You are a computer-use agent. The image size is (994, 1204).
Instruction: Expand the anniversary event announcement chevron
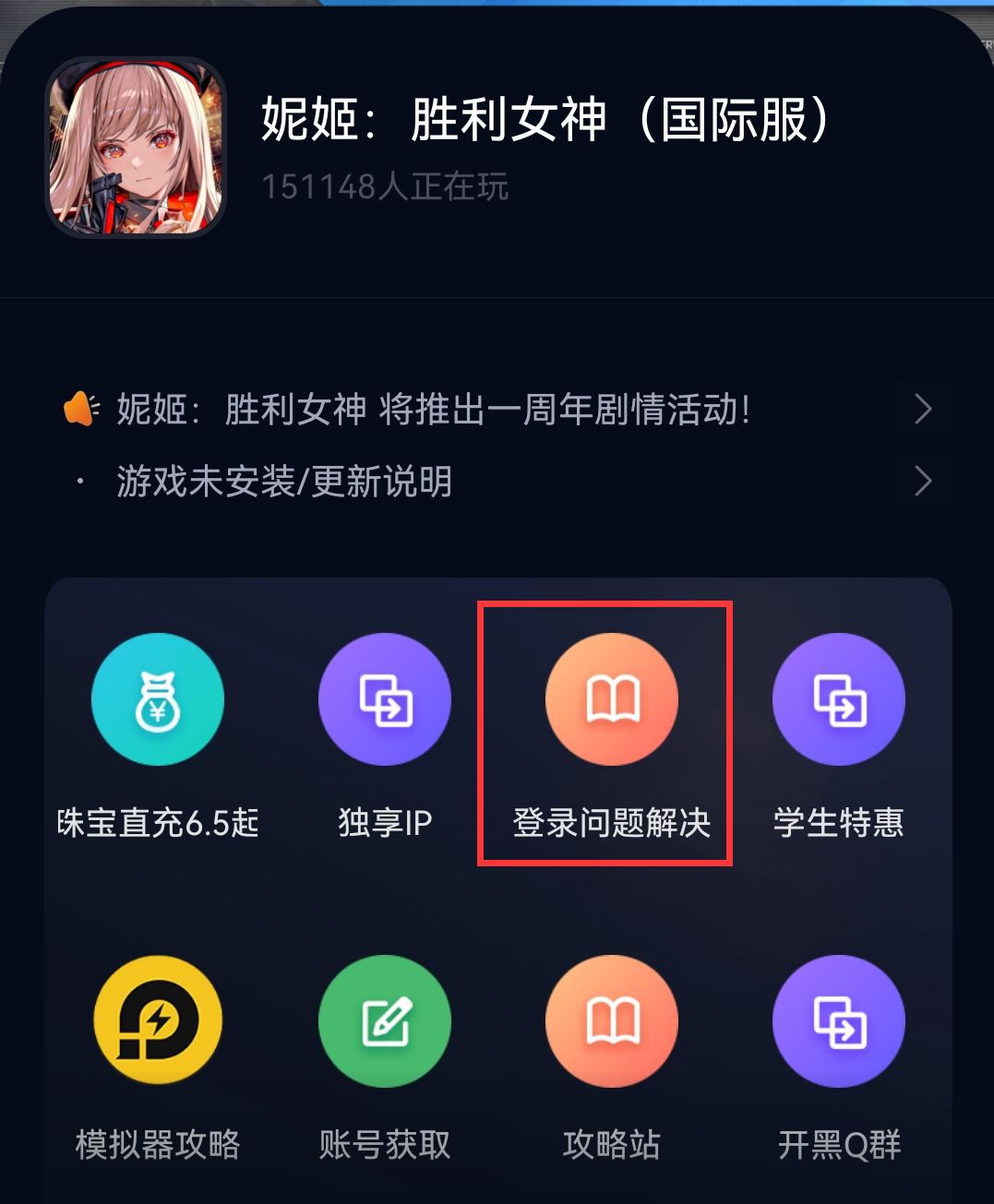coord(922,409)
